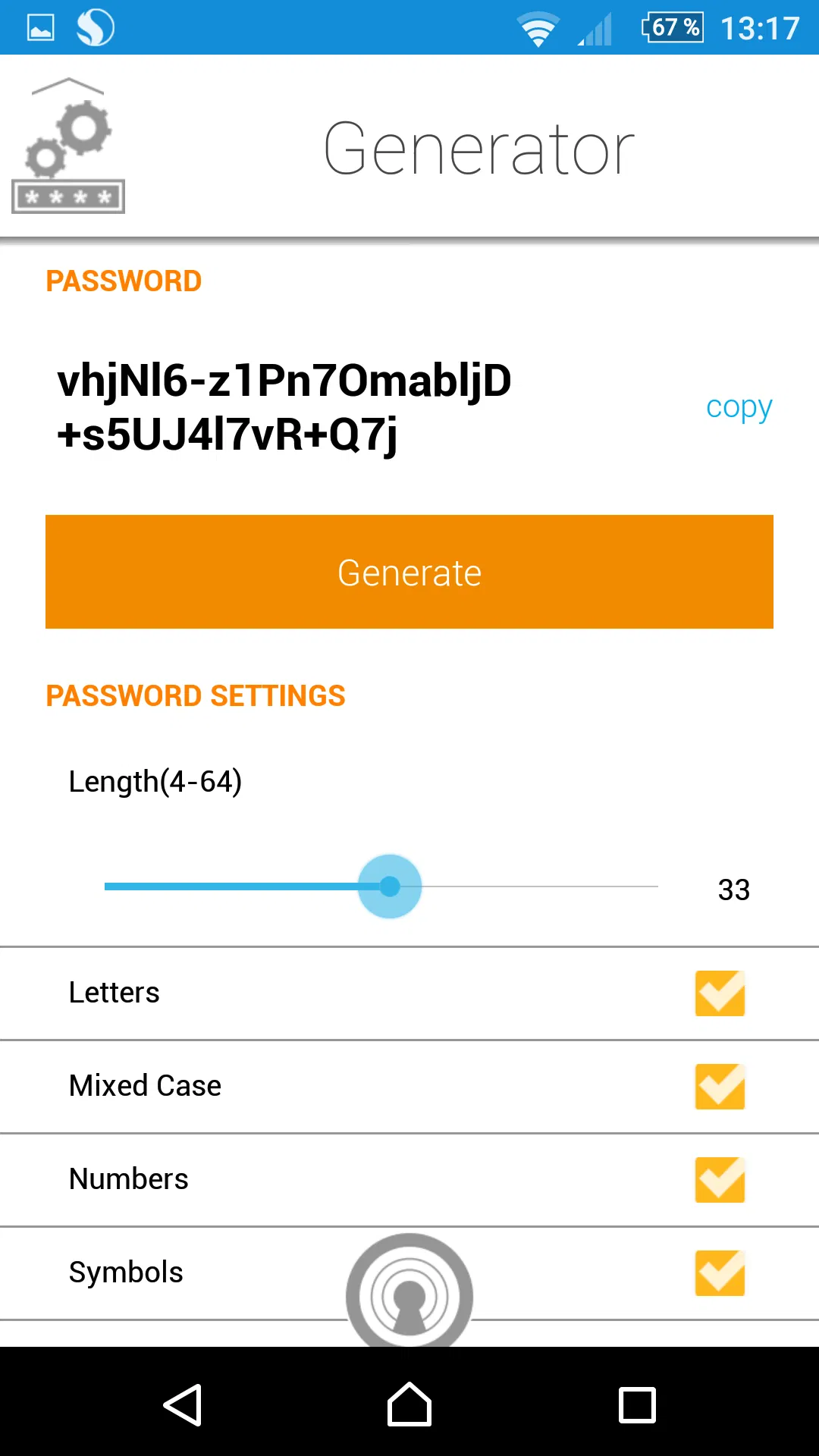819x1456 pixels.
Task: Turn off Symbols in the password
Action: tap(720, 1273)
